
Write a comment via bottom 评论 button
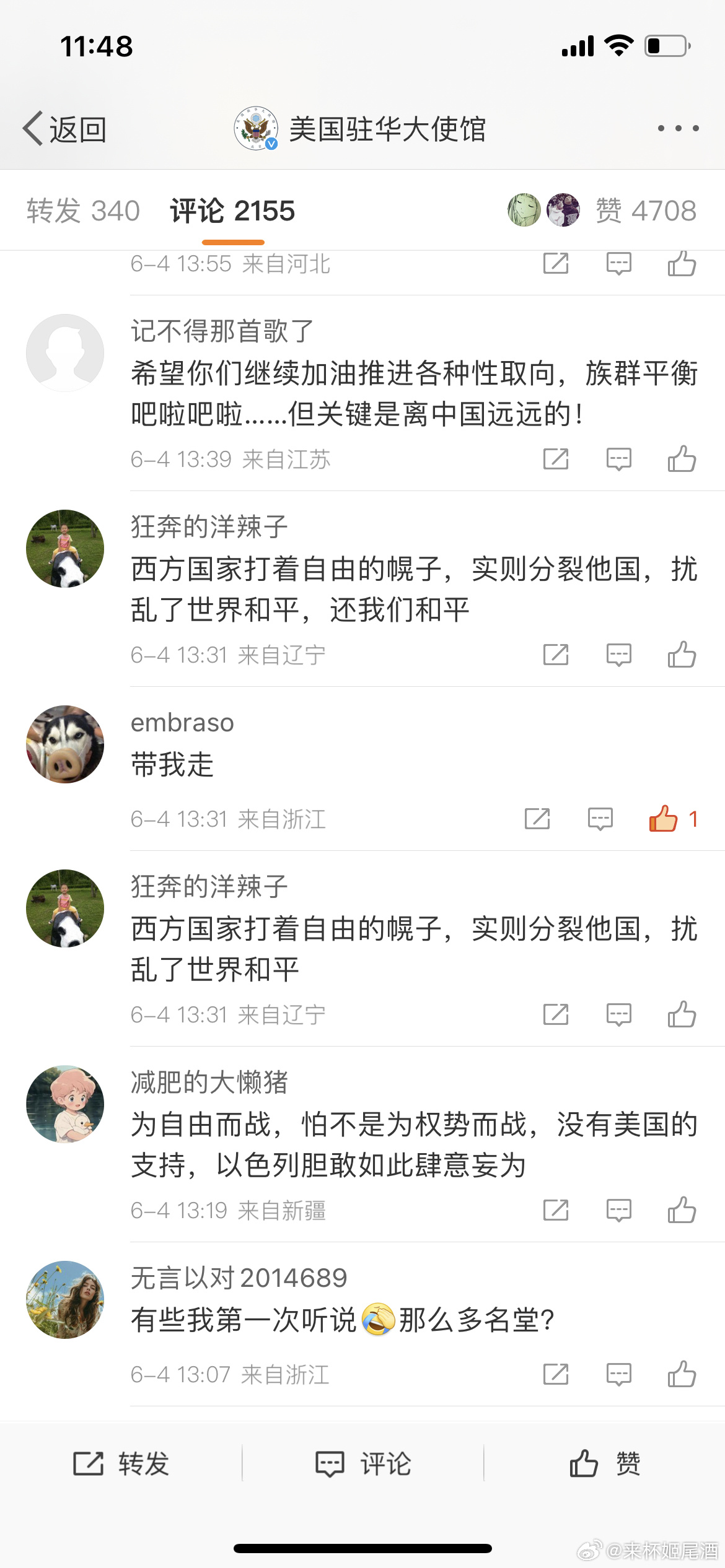point(363,1464)
